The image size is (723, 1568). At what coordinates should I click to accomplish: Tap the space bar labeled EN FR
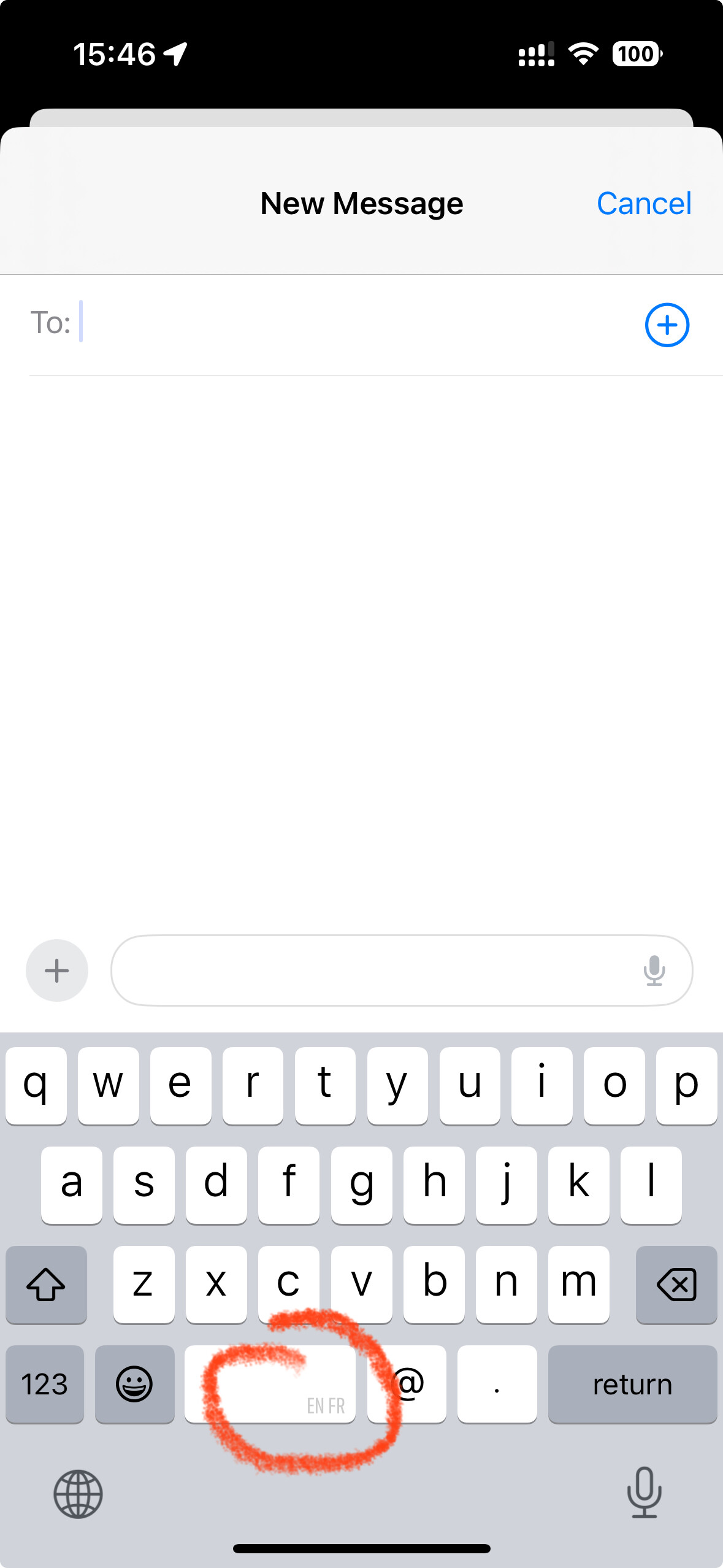[270, 1384]
